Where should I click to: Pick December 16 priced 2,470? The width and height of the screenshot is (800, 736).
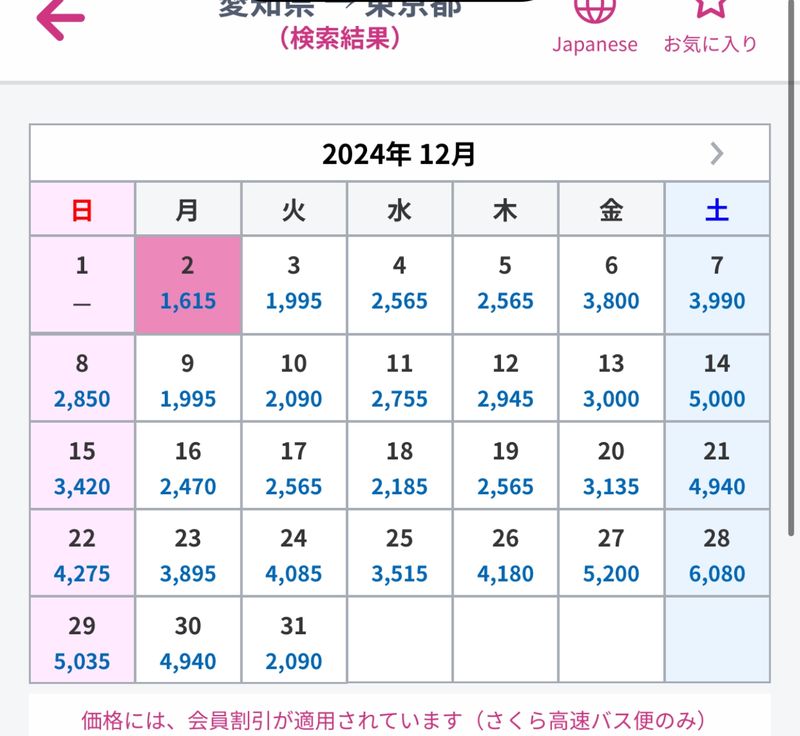coord(188,468)
